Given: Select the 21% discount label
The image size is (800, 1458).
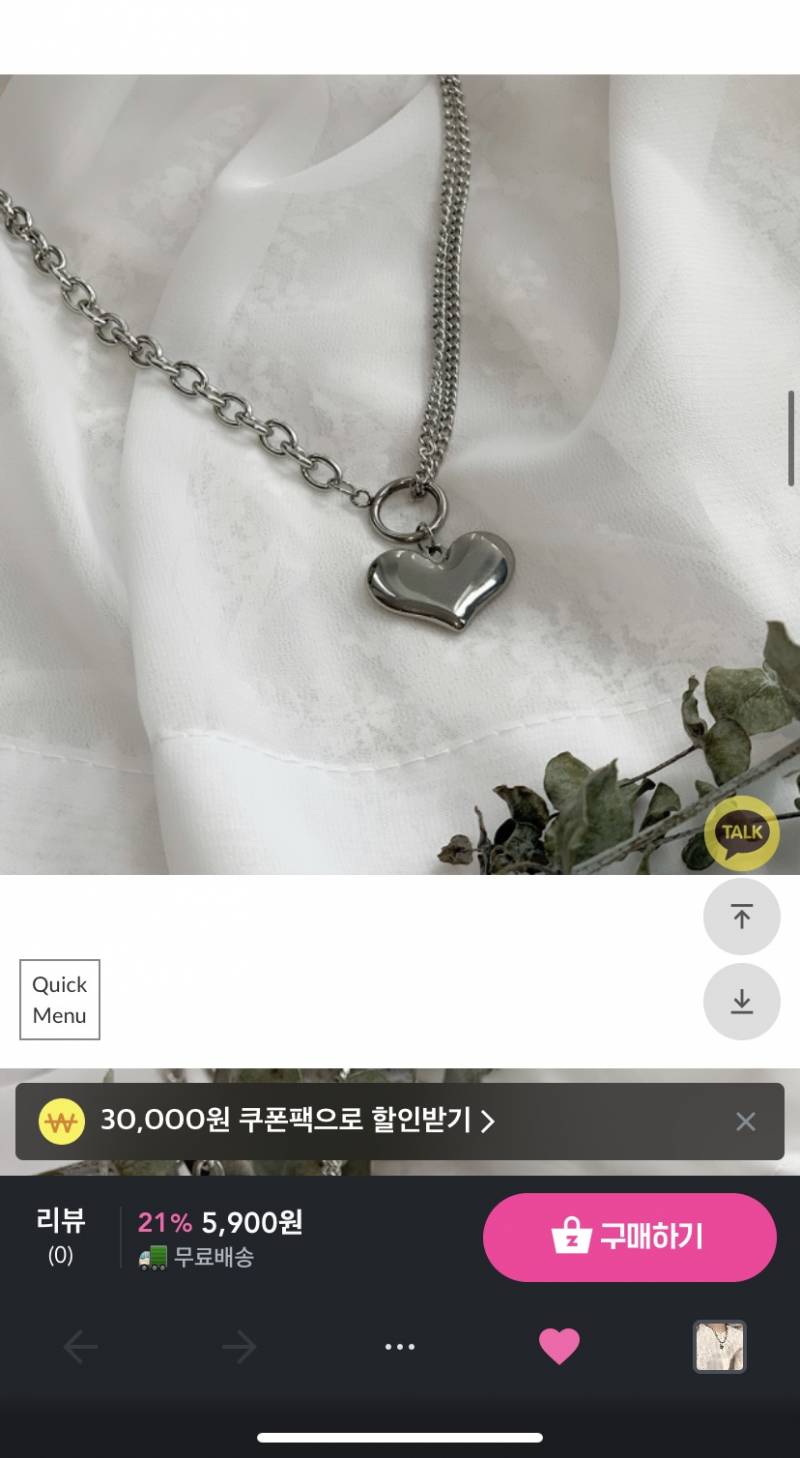Looking at the screenshot, I should click(163, 1222).
